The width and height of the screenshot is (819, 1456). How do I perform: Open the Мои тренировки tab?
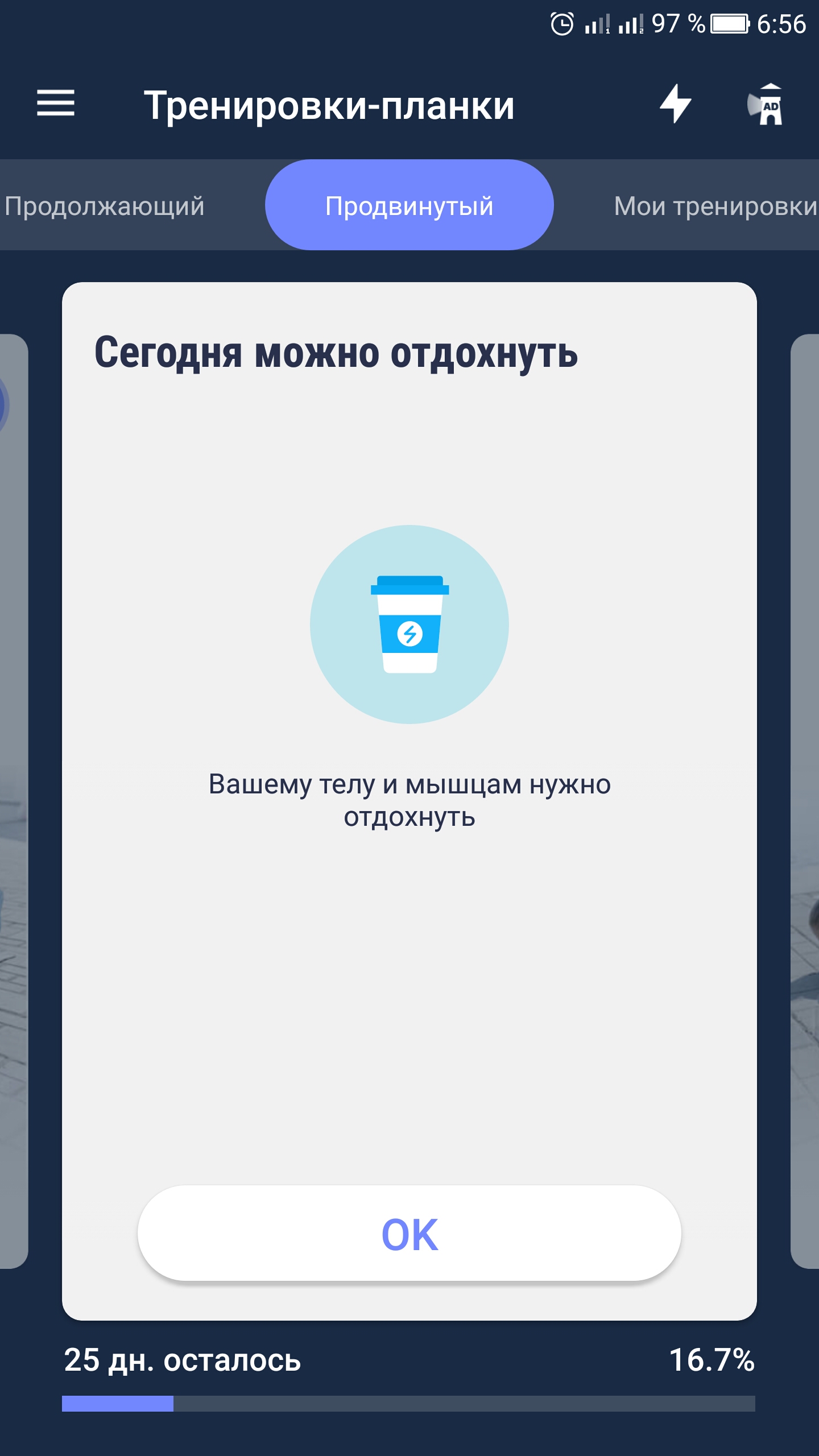715,206
